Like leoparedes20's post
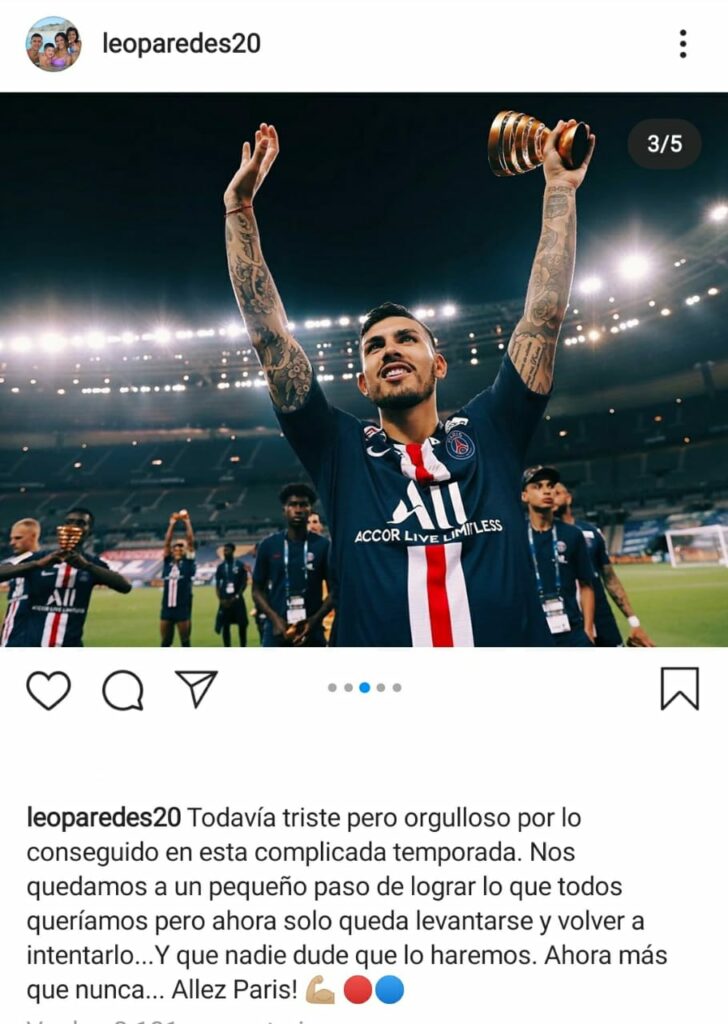 48,690
